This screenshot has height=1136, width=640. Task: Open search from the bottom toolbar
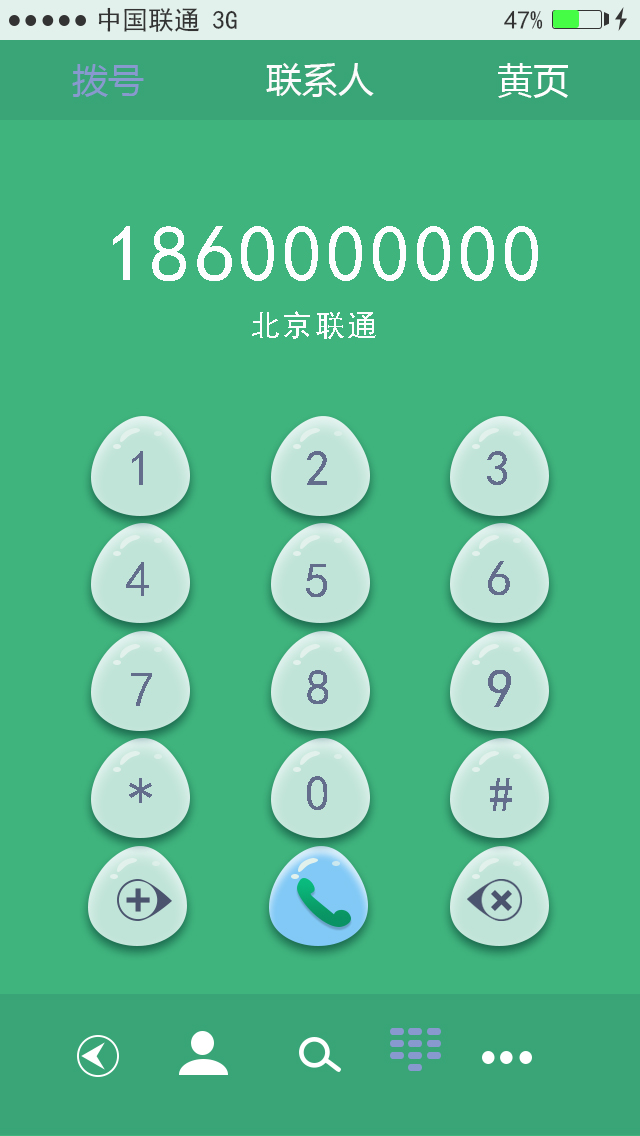[x=319, y=1055]
